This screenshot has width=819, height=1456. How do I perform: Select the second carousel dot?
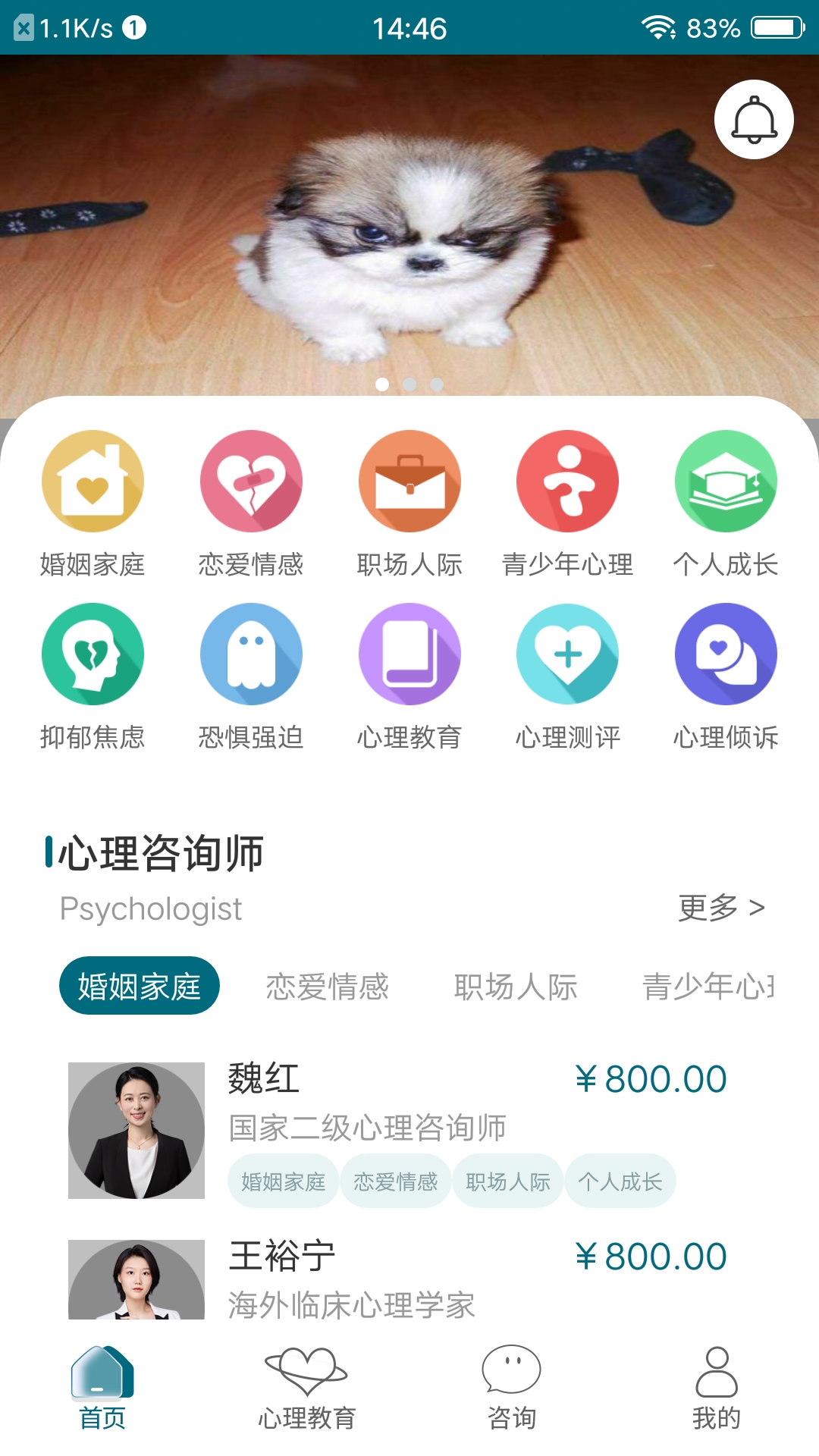pos(409,384)
